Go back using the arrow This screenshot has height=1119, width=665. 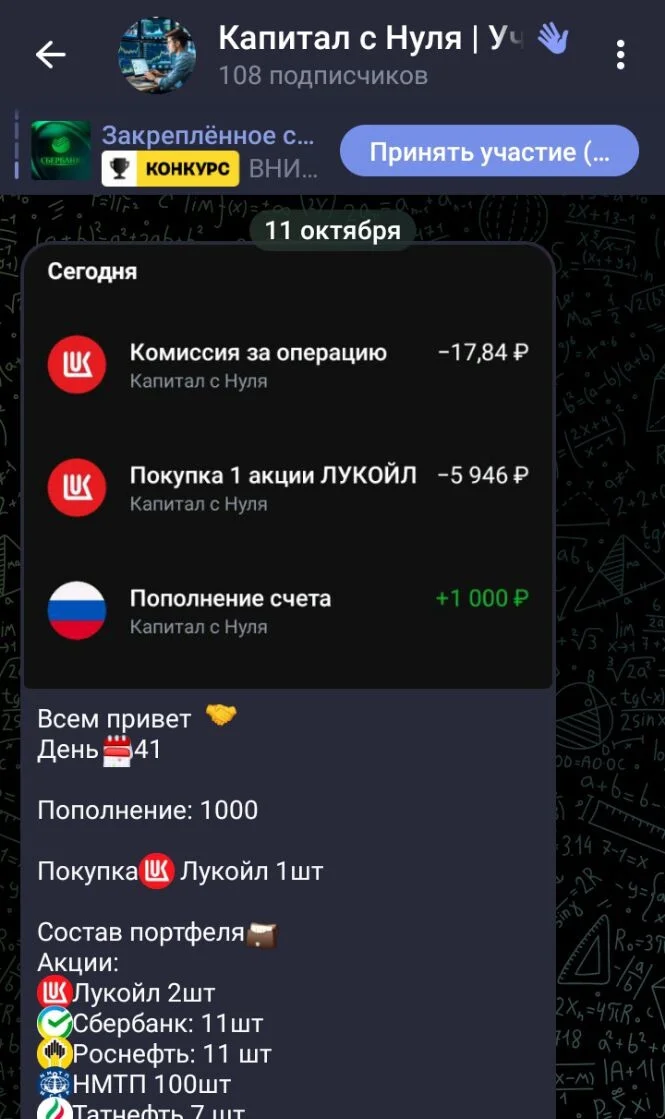click(x=51, y=54)
